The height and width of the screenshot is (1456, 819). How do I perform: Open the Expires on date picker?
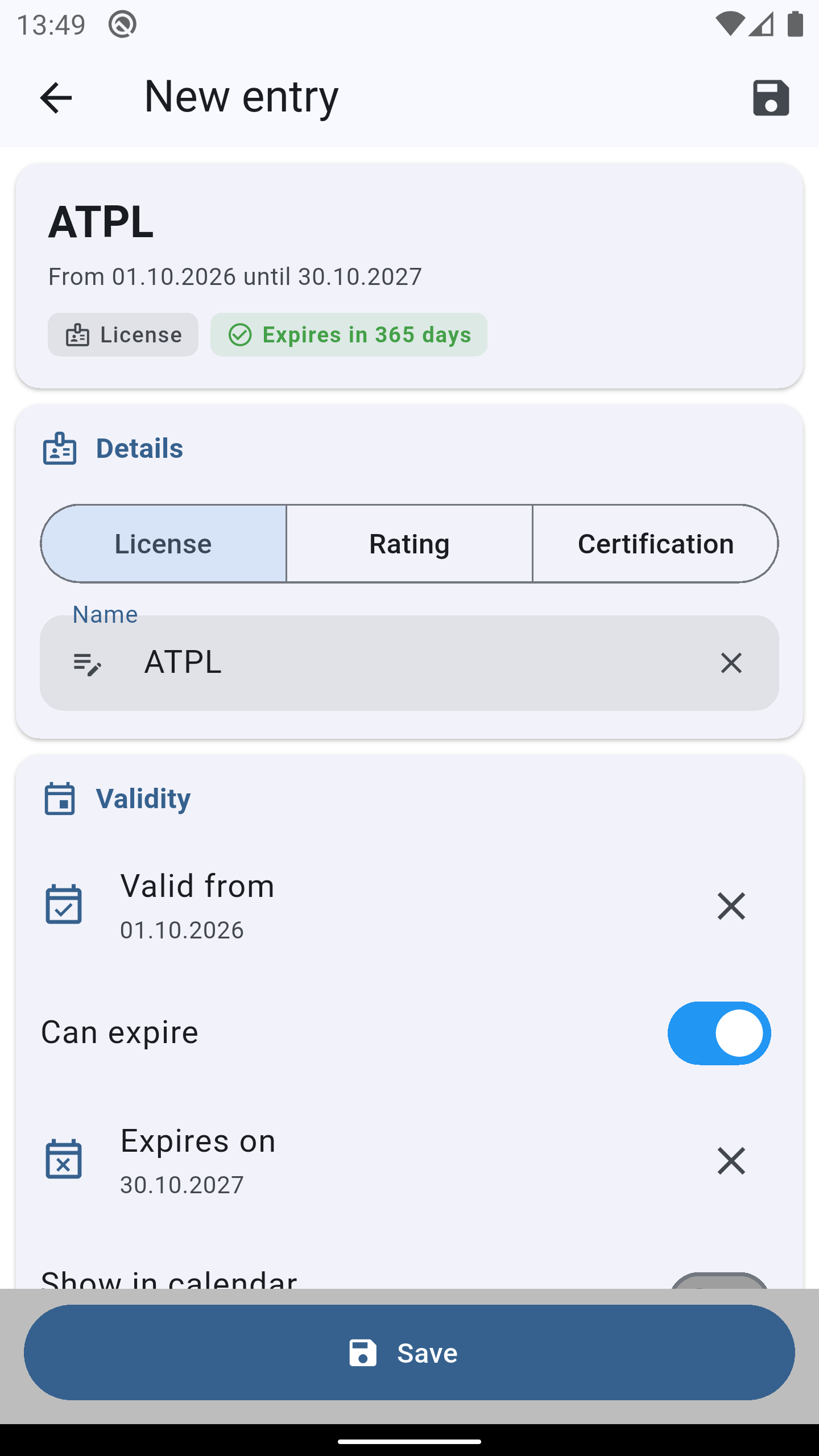[x=364, y=1161]
